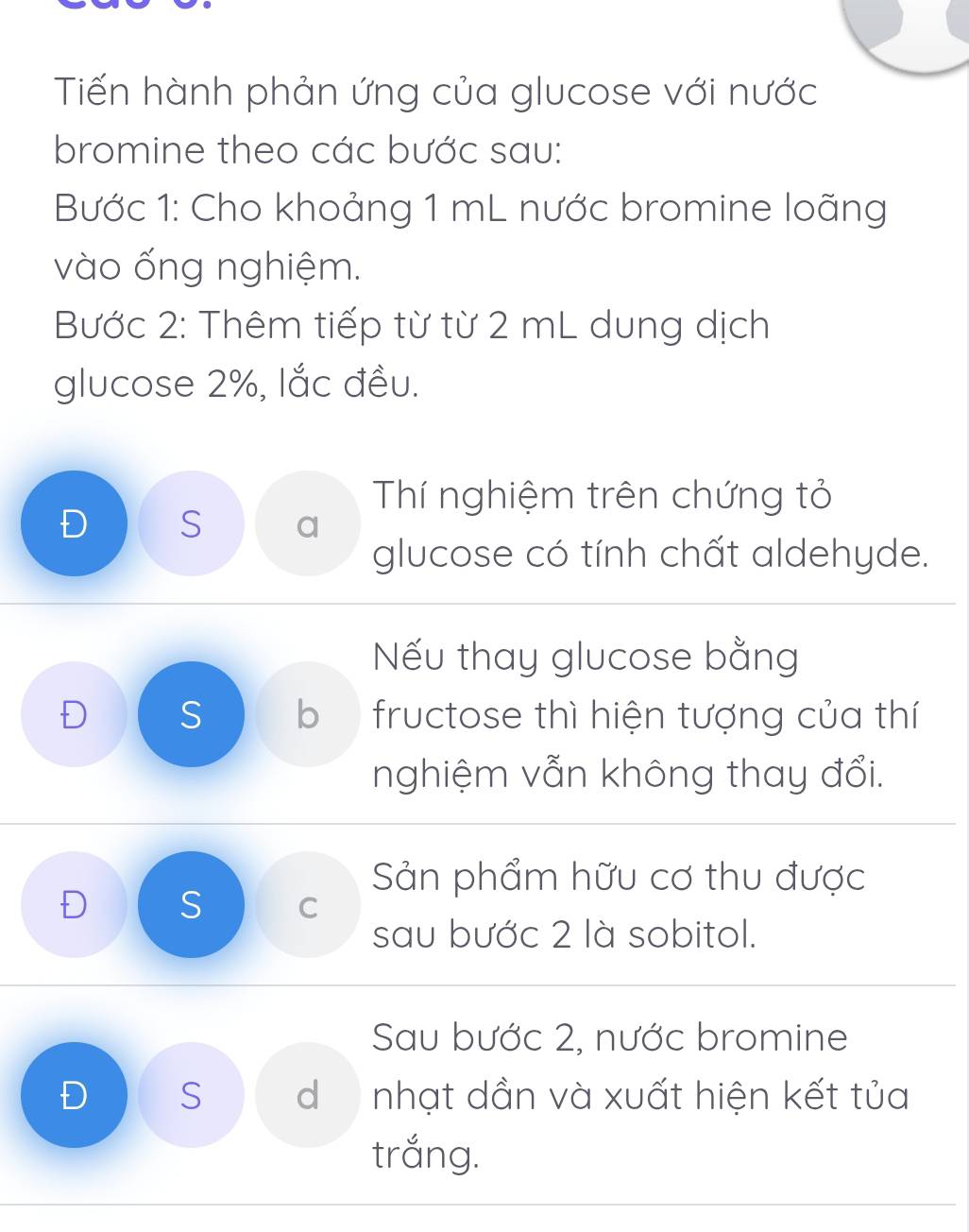969x1232 pixels.
Task: Select S for statement b about fructose
Action: click(191, 715)
